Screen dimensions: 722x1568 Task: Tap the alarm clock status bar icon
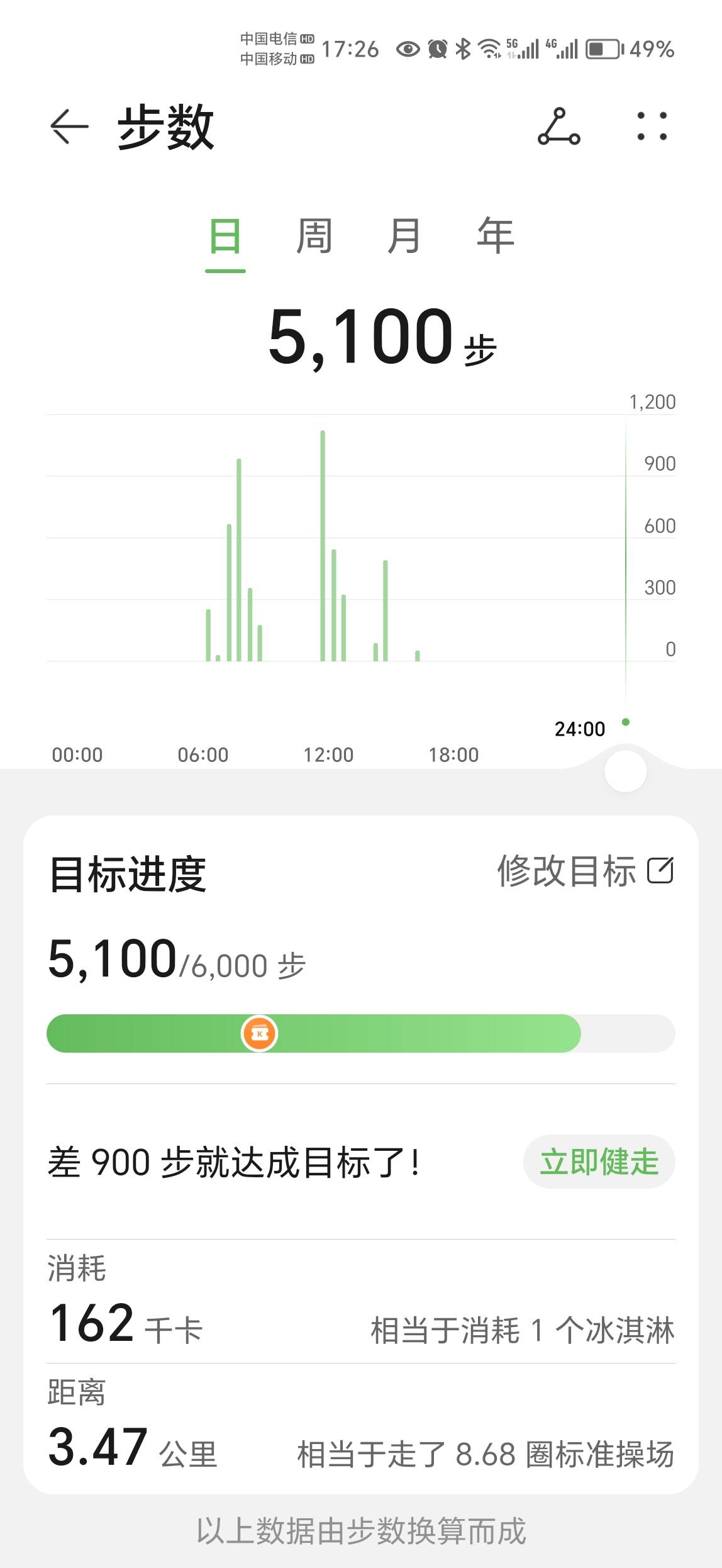tap(437, 50)
